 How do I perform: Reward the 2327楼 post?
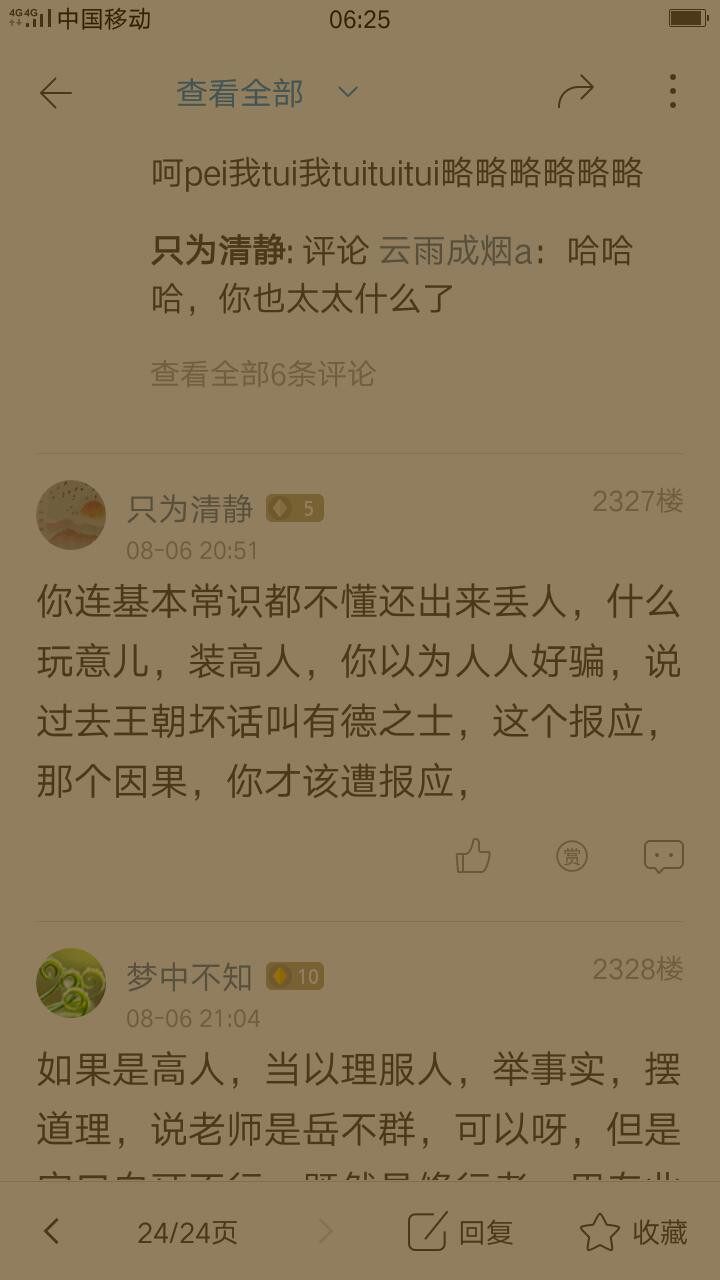pos(572,856)
